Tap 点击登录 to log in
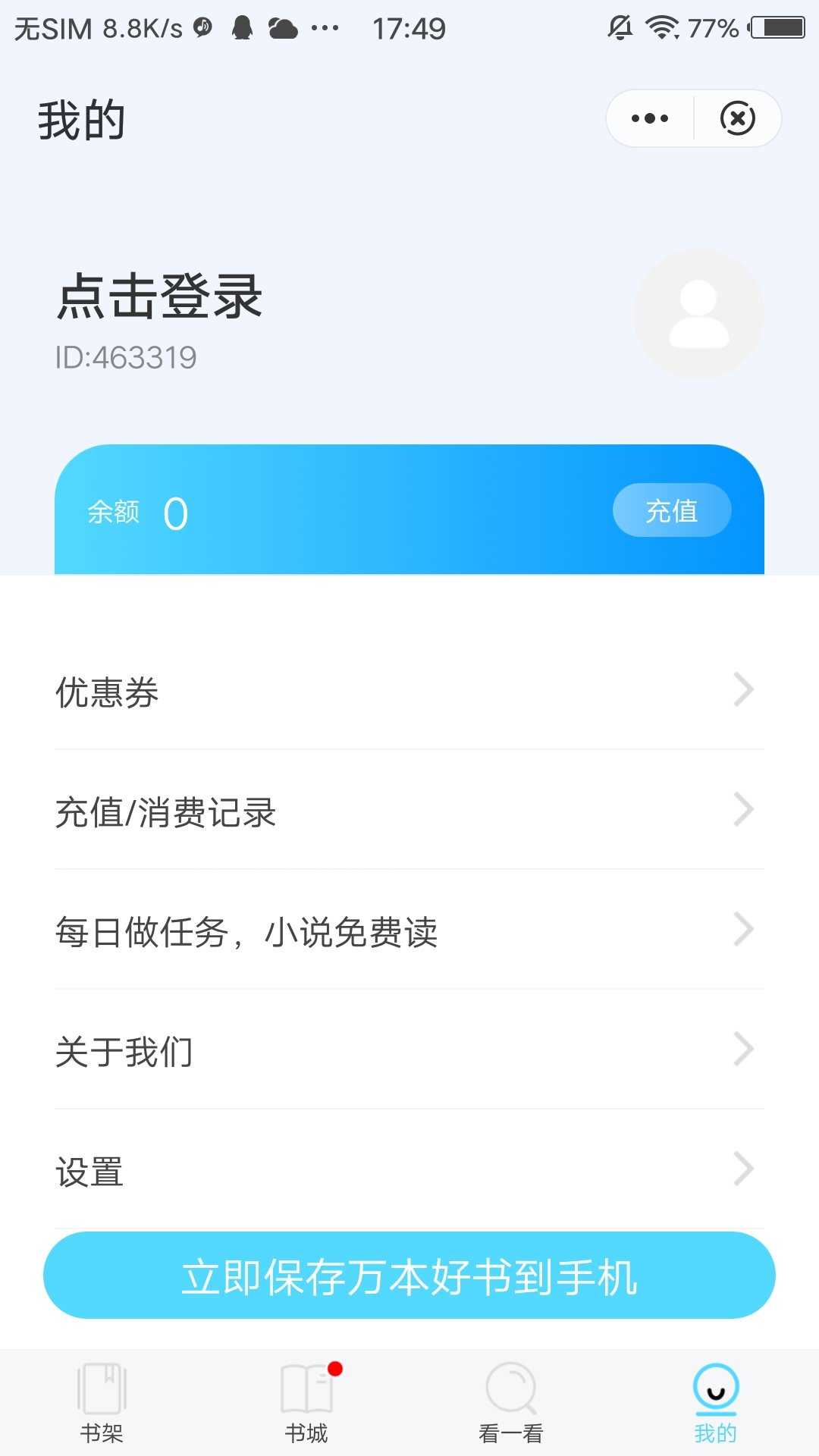The height and width of the screenshot is (1456, 819). [x=159, y=297]
